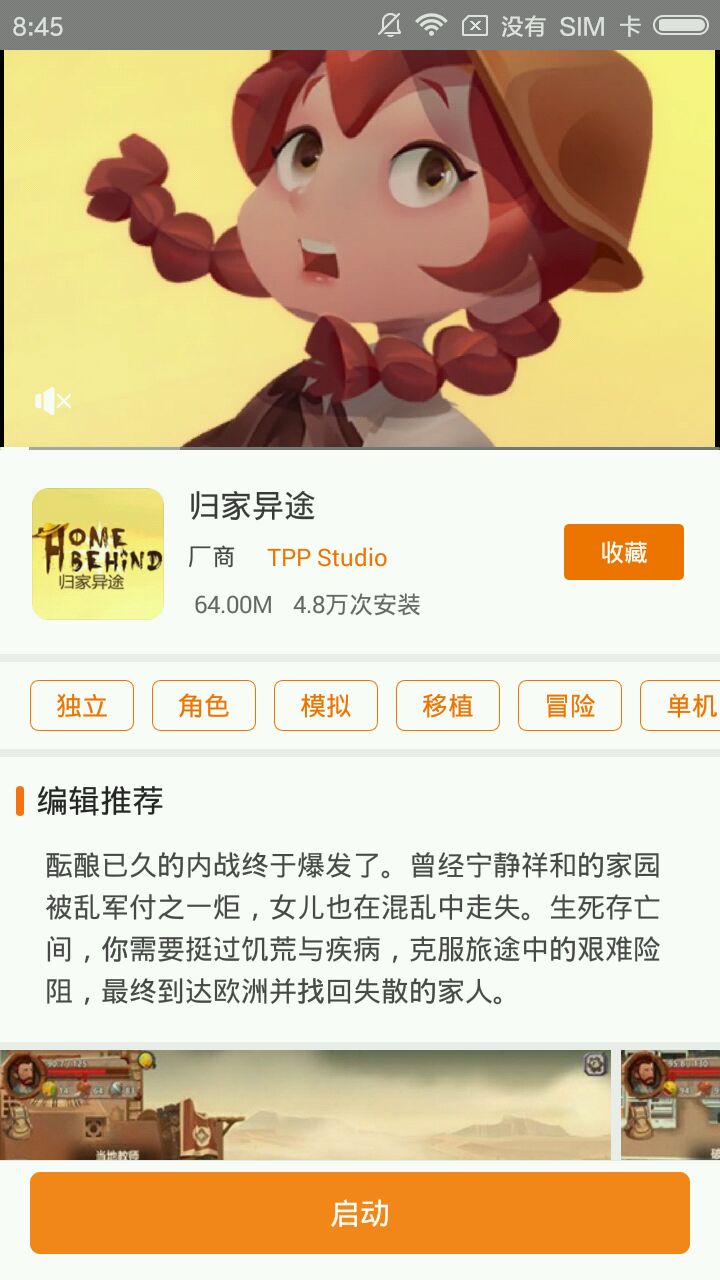Screen dimensions: 720x1280
Task: Select the 独立 tag chip
Action: (82, 706)
